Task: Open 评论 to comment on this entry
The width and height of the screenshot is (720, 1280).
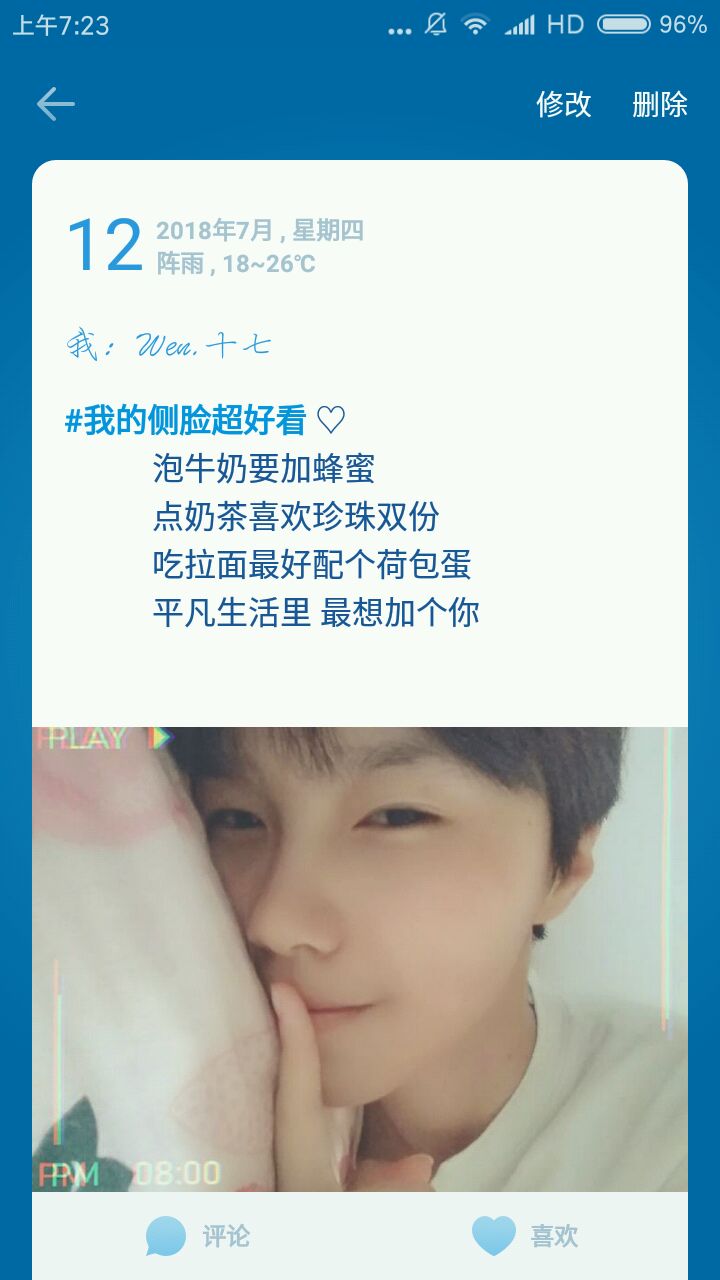Action: pos(198,1236)
